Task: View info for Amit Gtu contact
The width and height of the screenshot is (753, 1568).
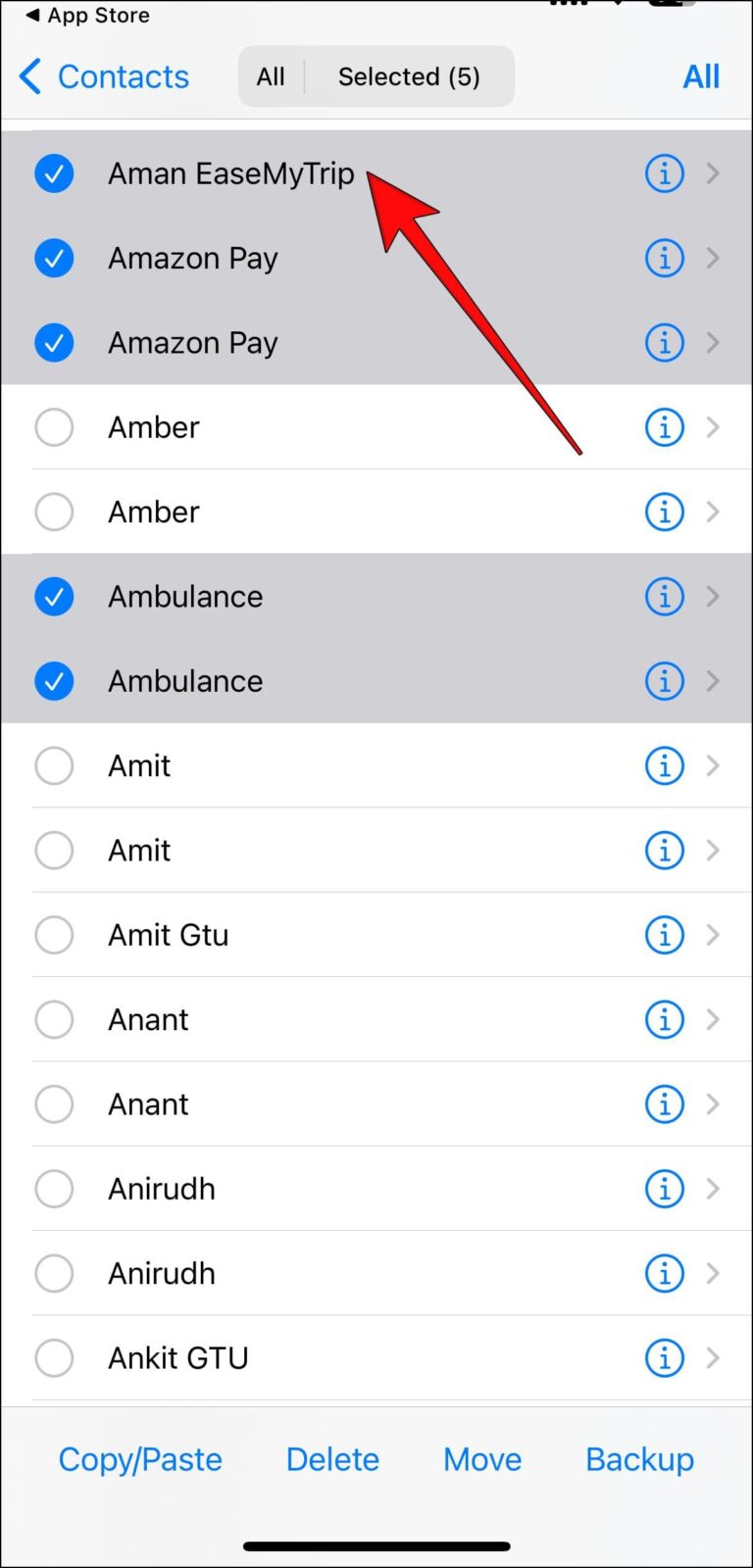Action: tap(665, 934)
